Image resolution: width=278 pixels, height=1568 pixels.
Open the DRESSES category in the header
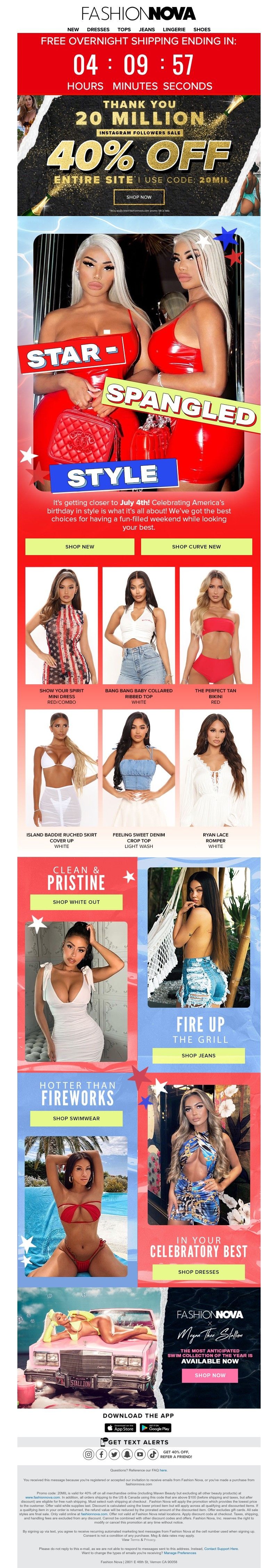click(98, 29)
